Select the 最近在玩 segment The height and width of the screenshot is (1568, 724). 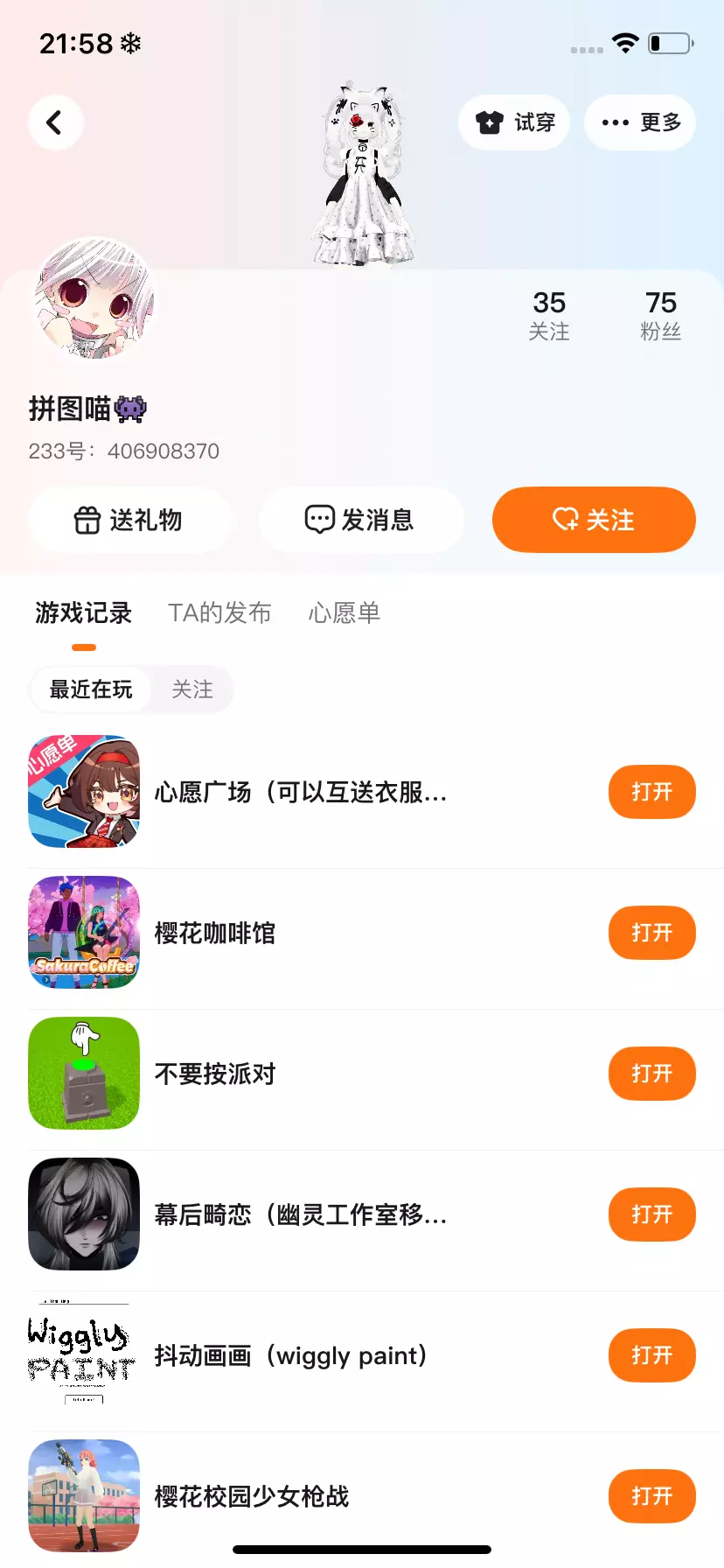(91, 689)
